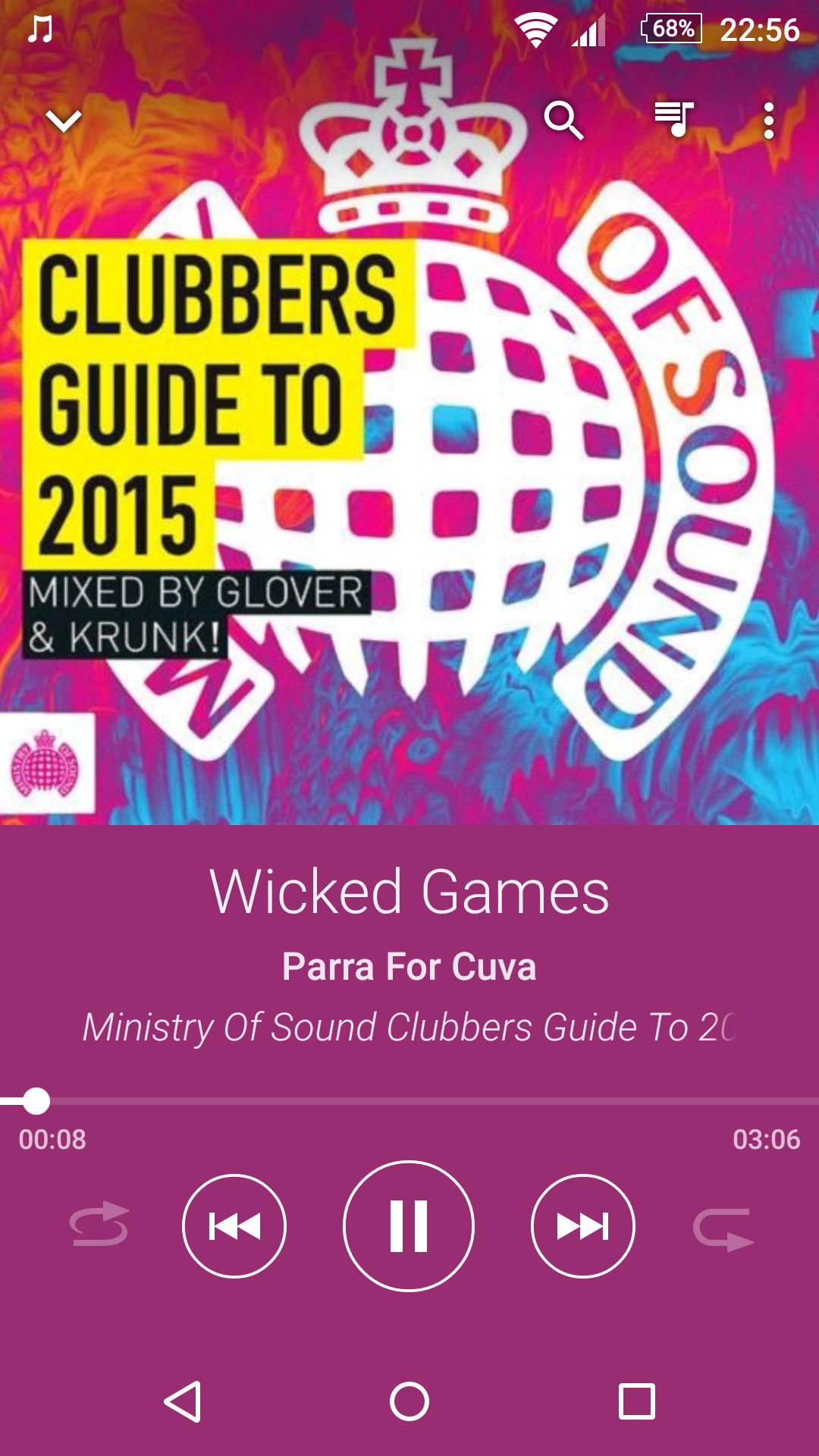Open the search icon
This screenshot has width=819, height=1456.
pos(563,121)
